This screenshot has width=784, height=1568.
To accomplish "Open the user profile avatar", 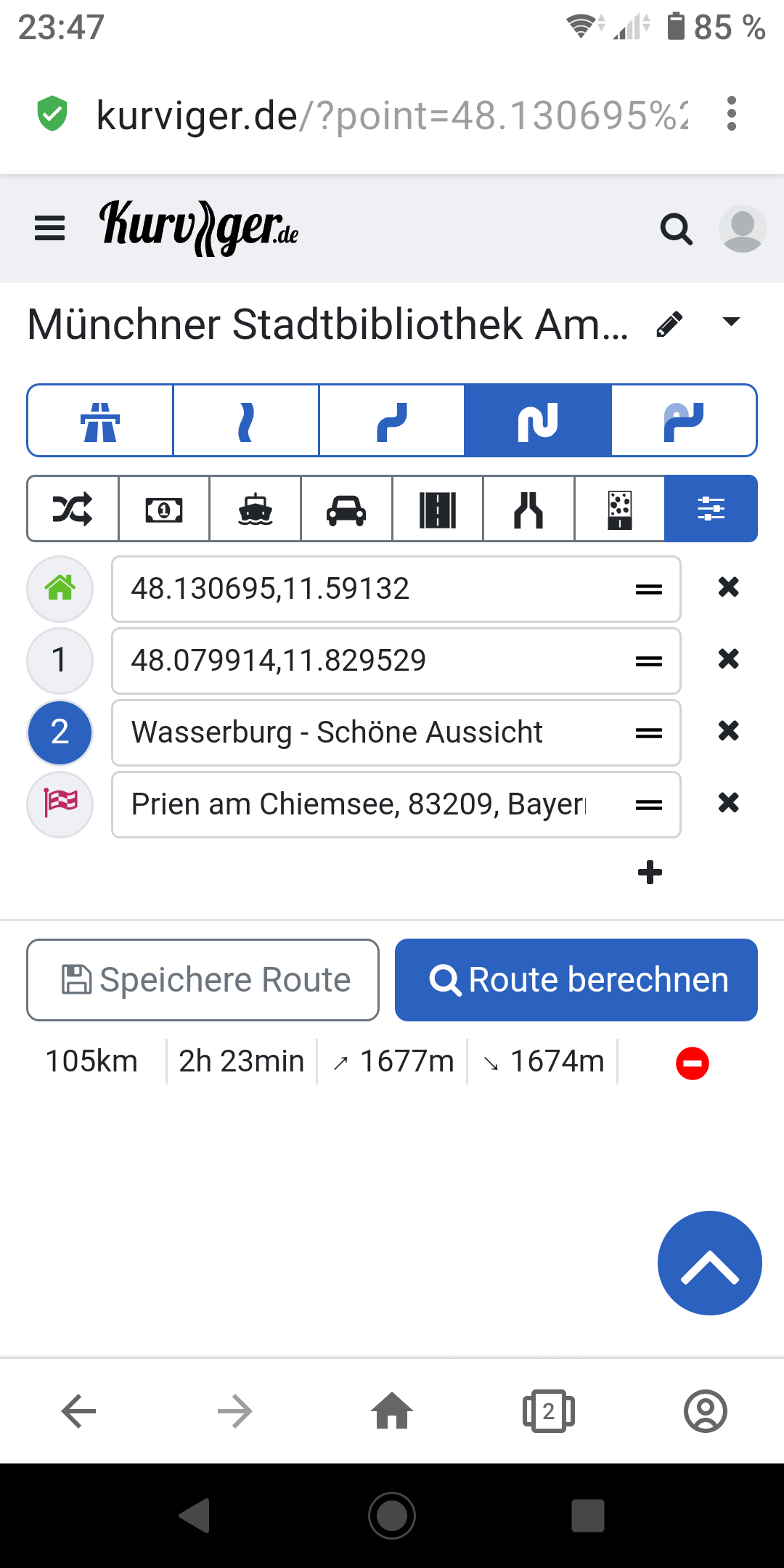I will (x=742, y=229).
